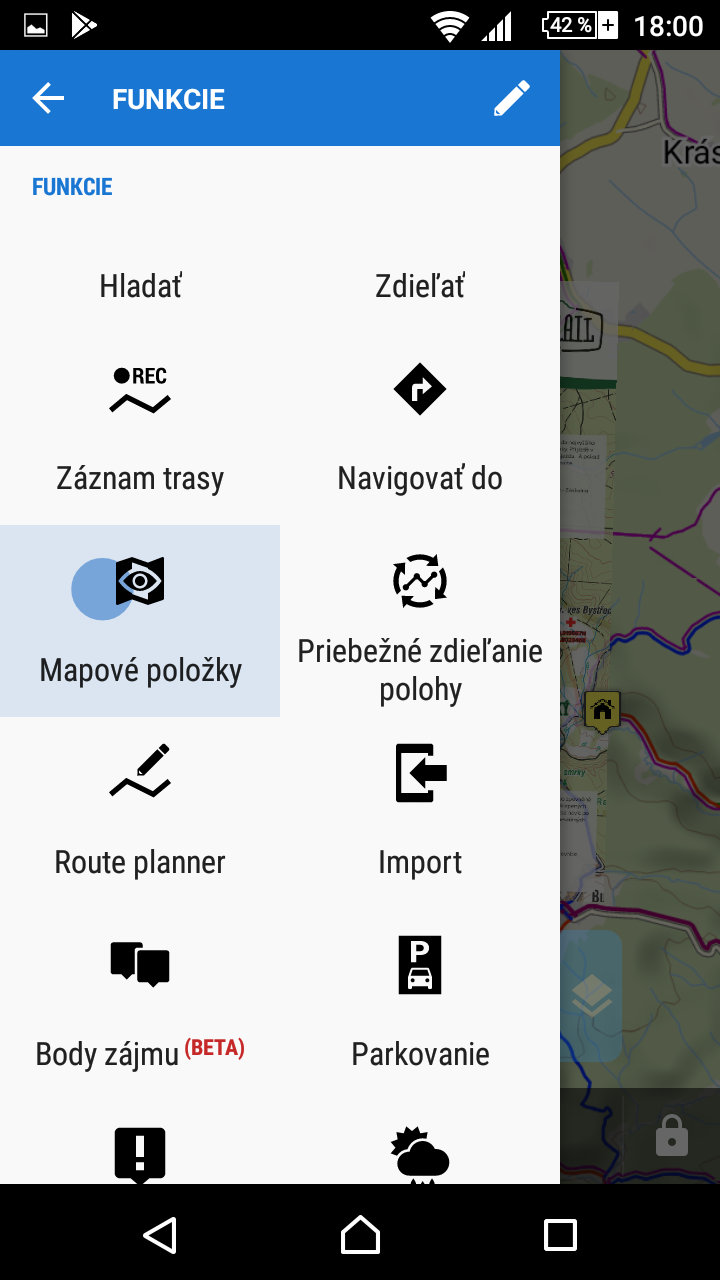720x1280 pixels.
Task: Open the Hladať function
Action: click(140, 286)
